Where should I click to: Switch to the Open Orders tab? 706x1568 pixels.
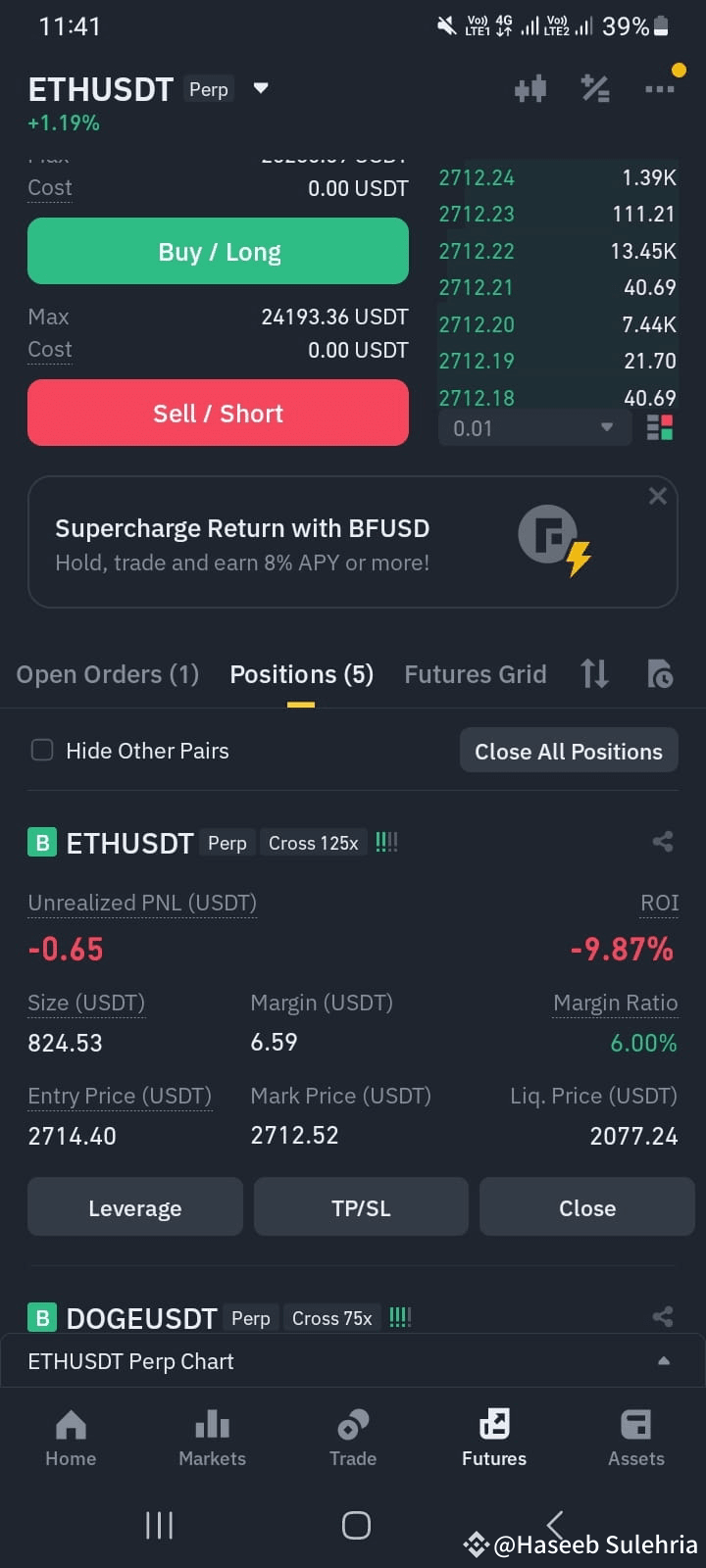[x=107, y=674]
